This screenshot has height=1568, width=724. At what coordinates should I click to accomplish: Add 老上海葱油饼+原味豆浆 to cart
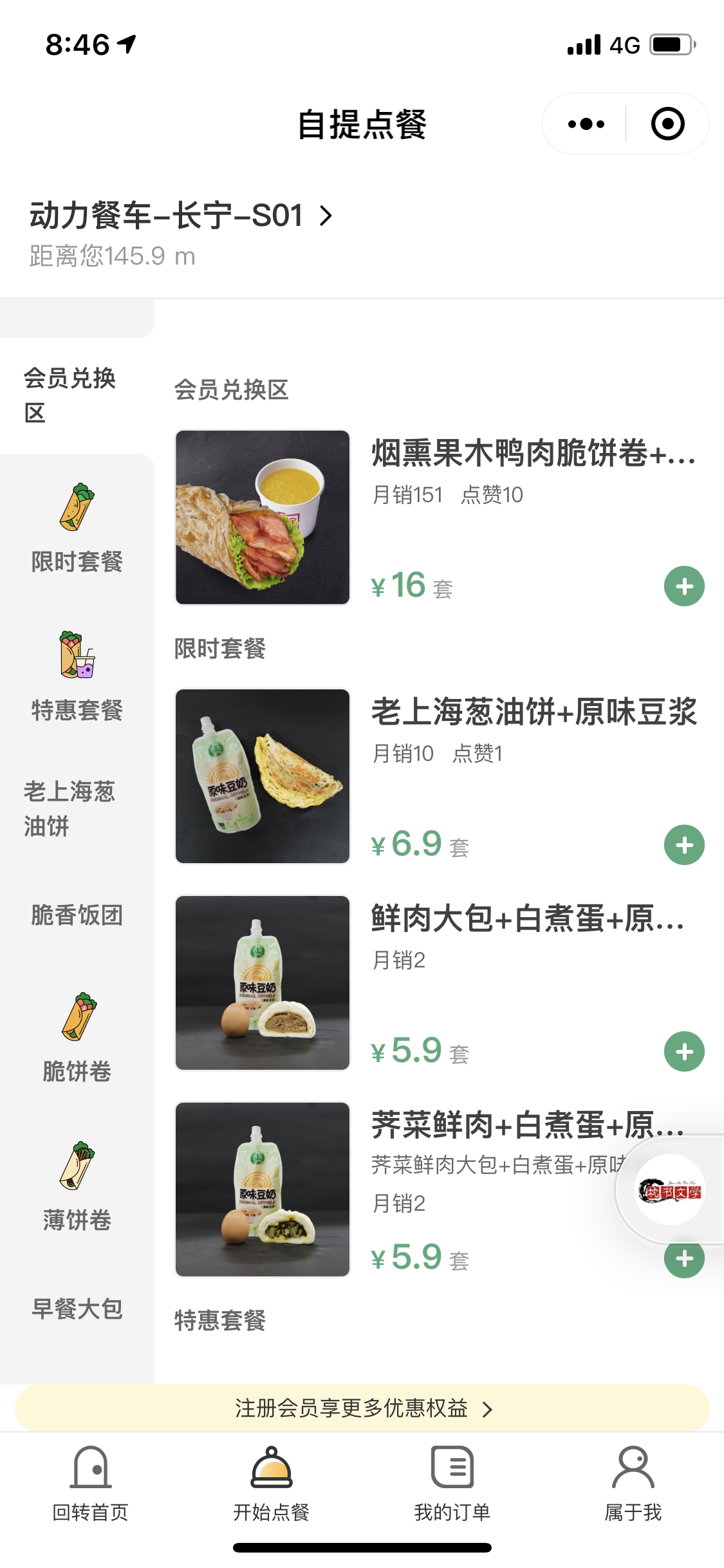tap(684, 845)
